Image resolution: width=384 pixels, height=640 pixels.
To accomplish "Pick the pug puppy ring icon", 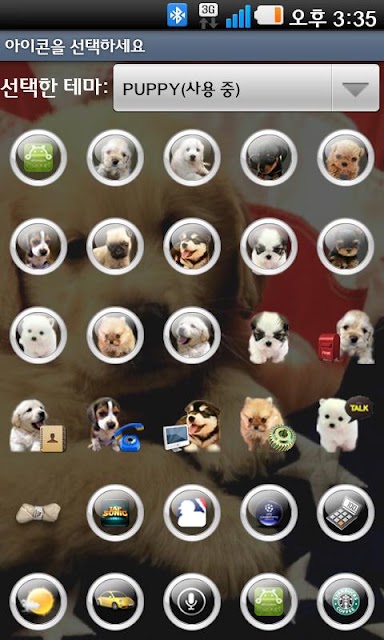I will [x=115, y=247].
